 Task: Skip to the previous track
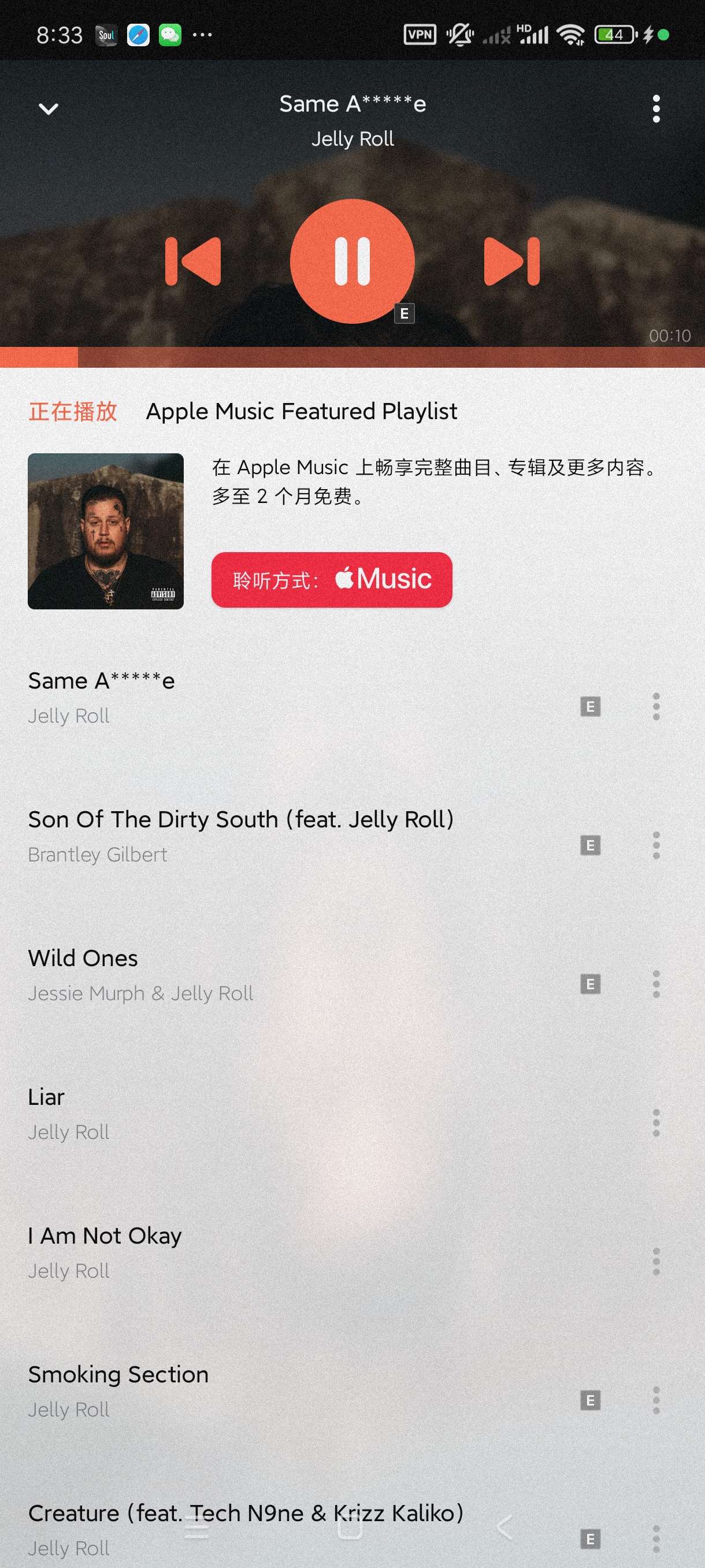pos(193,262)
